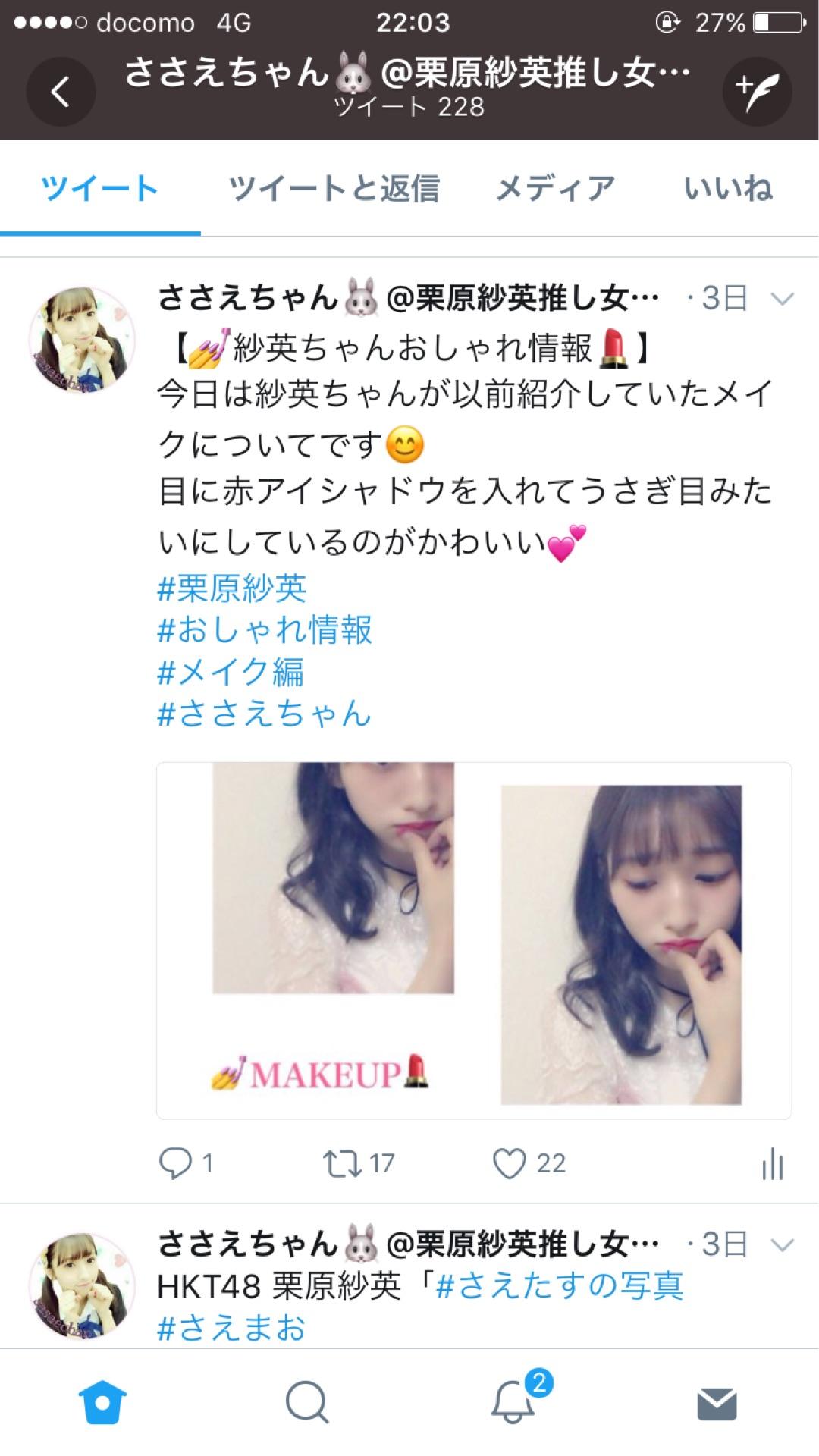Expand options chevron on おしゃれ情報 tweet
819x1456 pixels.
coord(782,299)
